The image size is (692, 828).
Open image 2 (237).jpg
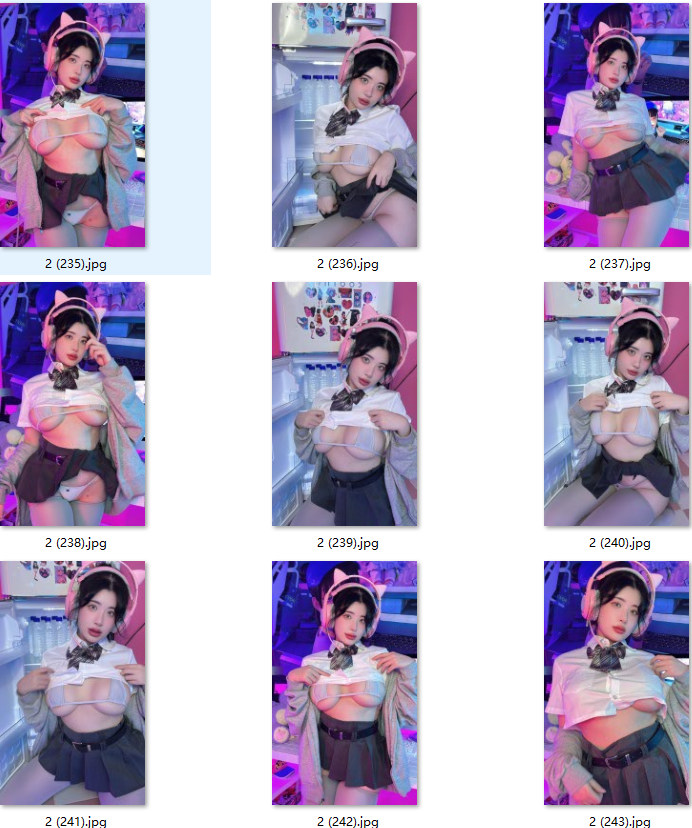(x=617, y=125)
